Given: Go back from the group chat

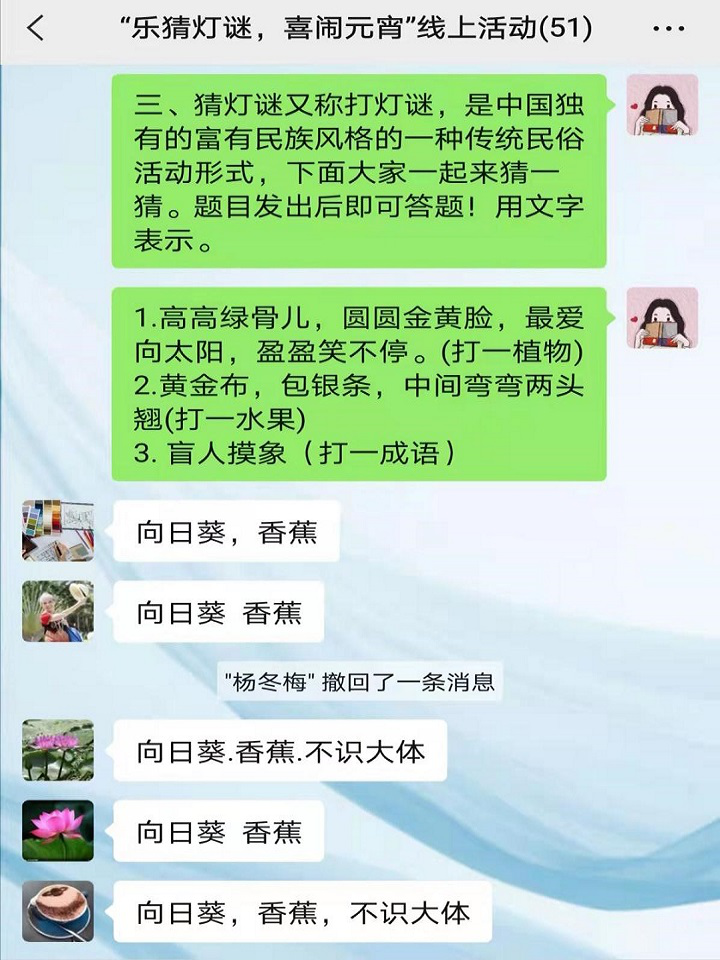Looking at the screenshot, I should 36,29.
